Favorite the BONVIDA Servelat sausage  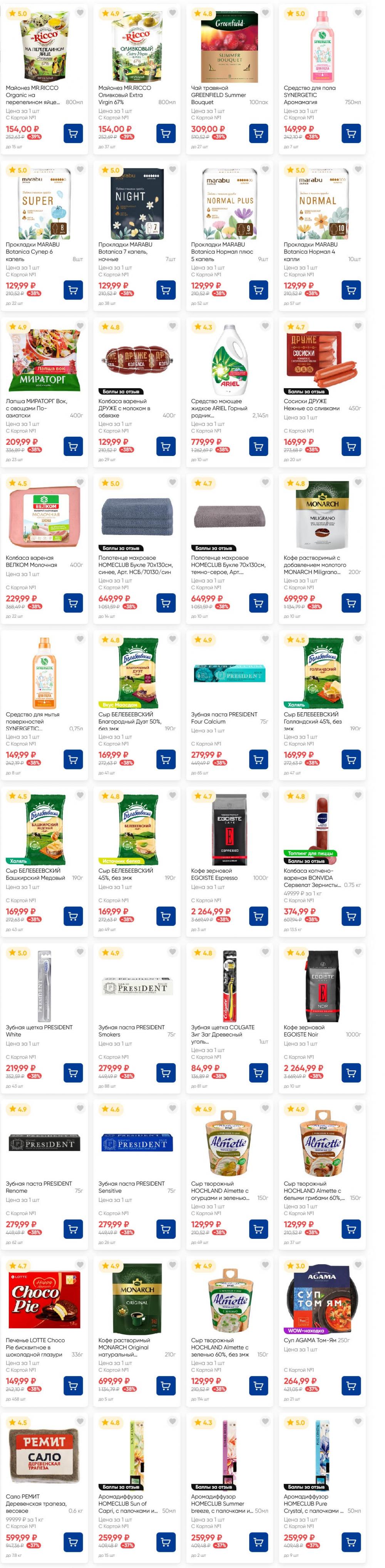[x=358, y=795]
